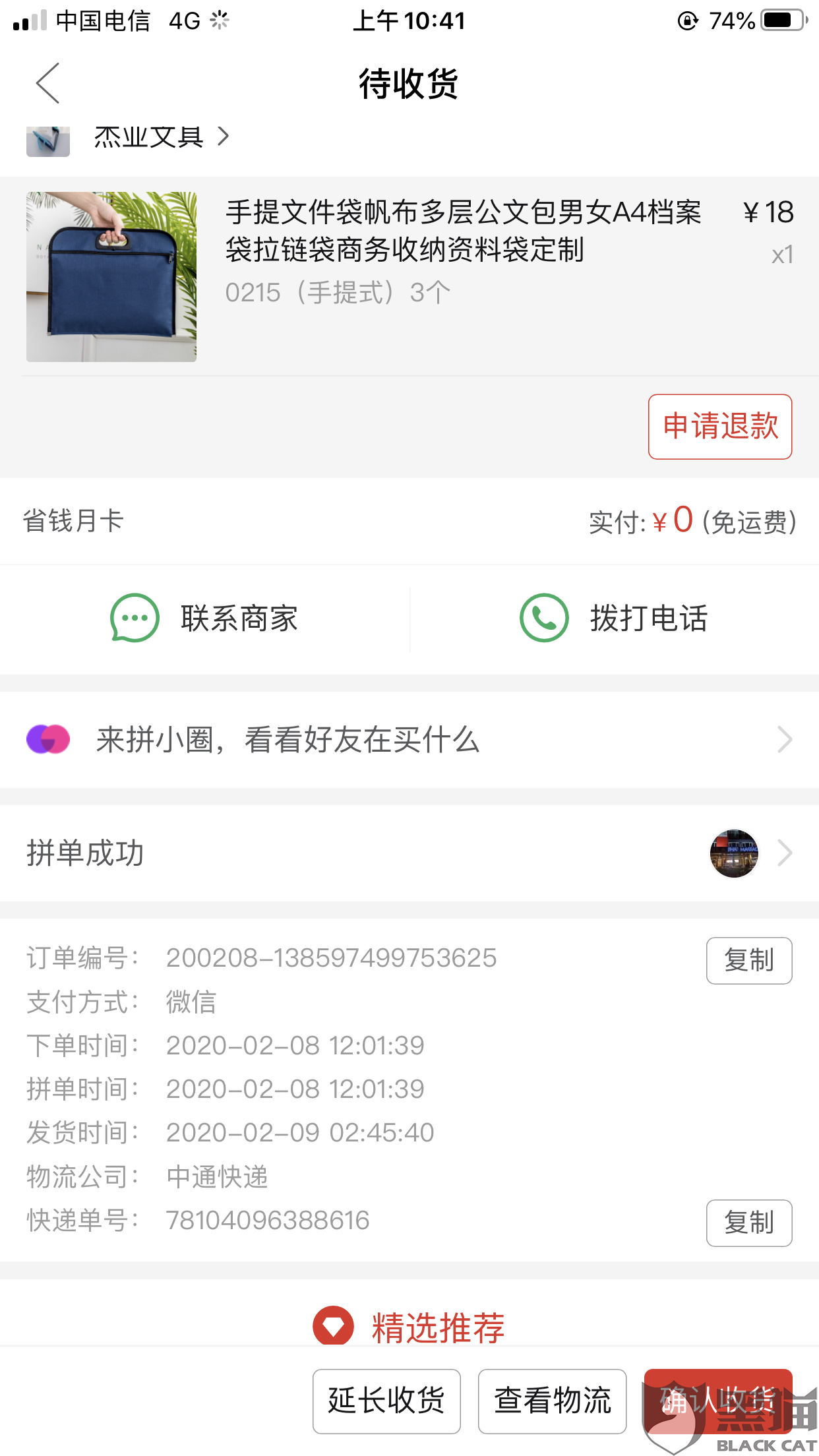Viewport: 819px width, 1456px height.
Task: Extend receipt time with 延长收货
Action: (386, 1401)
